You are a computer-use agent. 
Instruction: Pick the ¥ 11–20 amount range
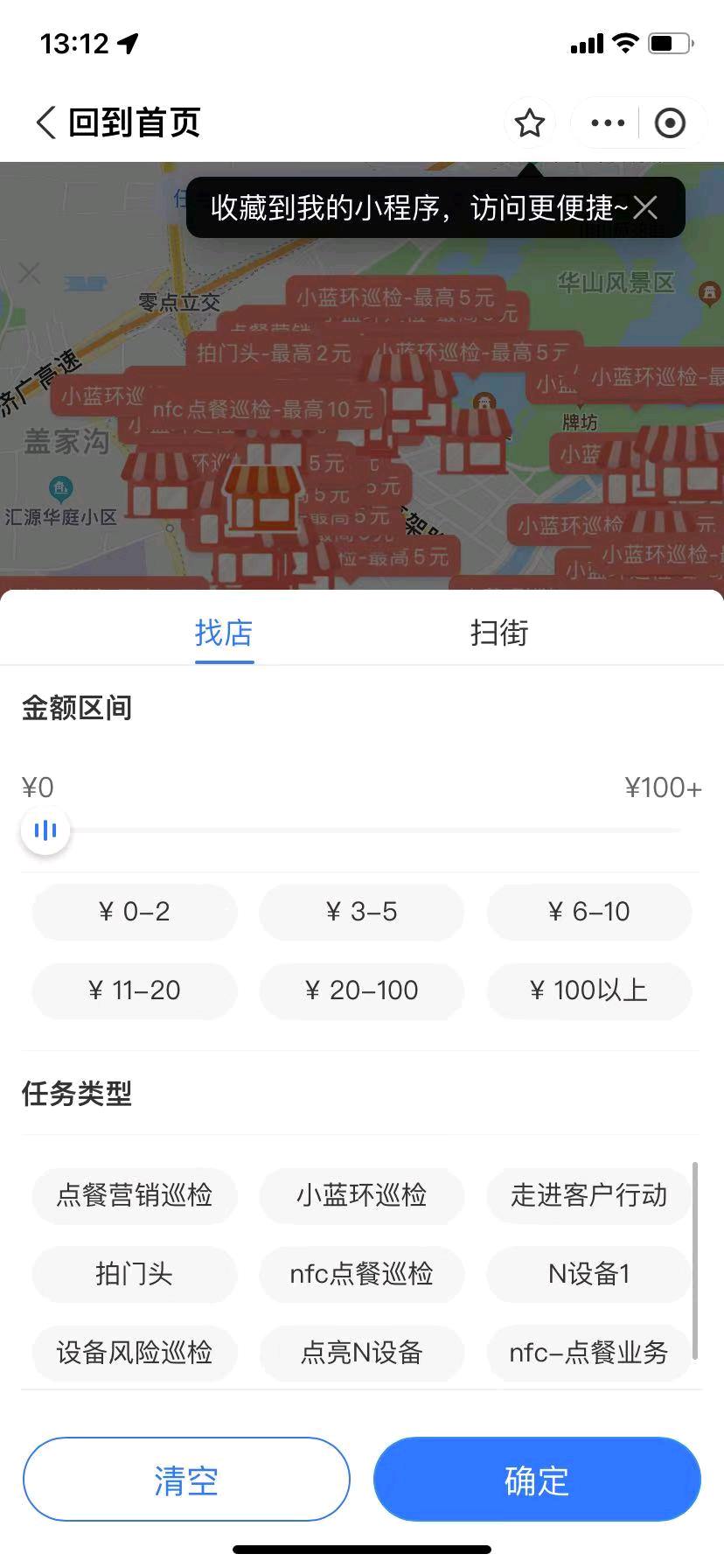135,990
